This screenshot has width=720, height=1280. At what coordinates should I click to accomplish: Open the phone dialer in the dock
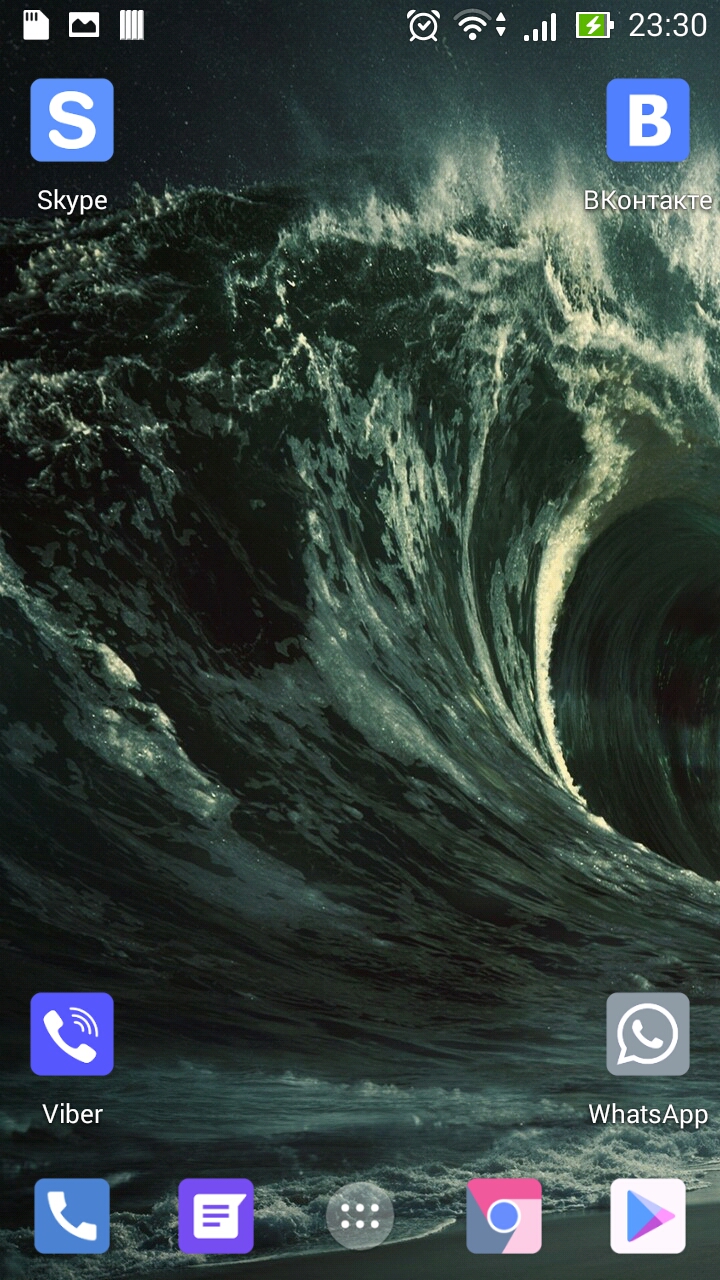pos(72,1216)
